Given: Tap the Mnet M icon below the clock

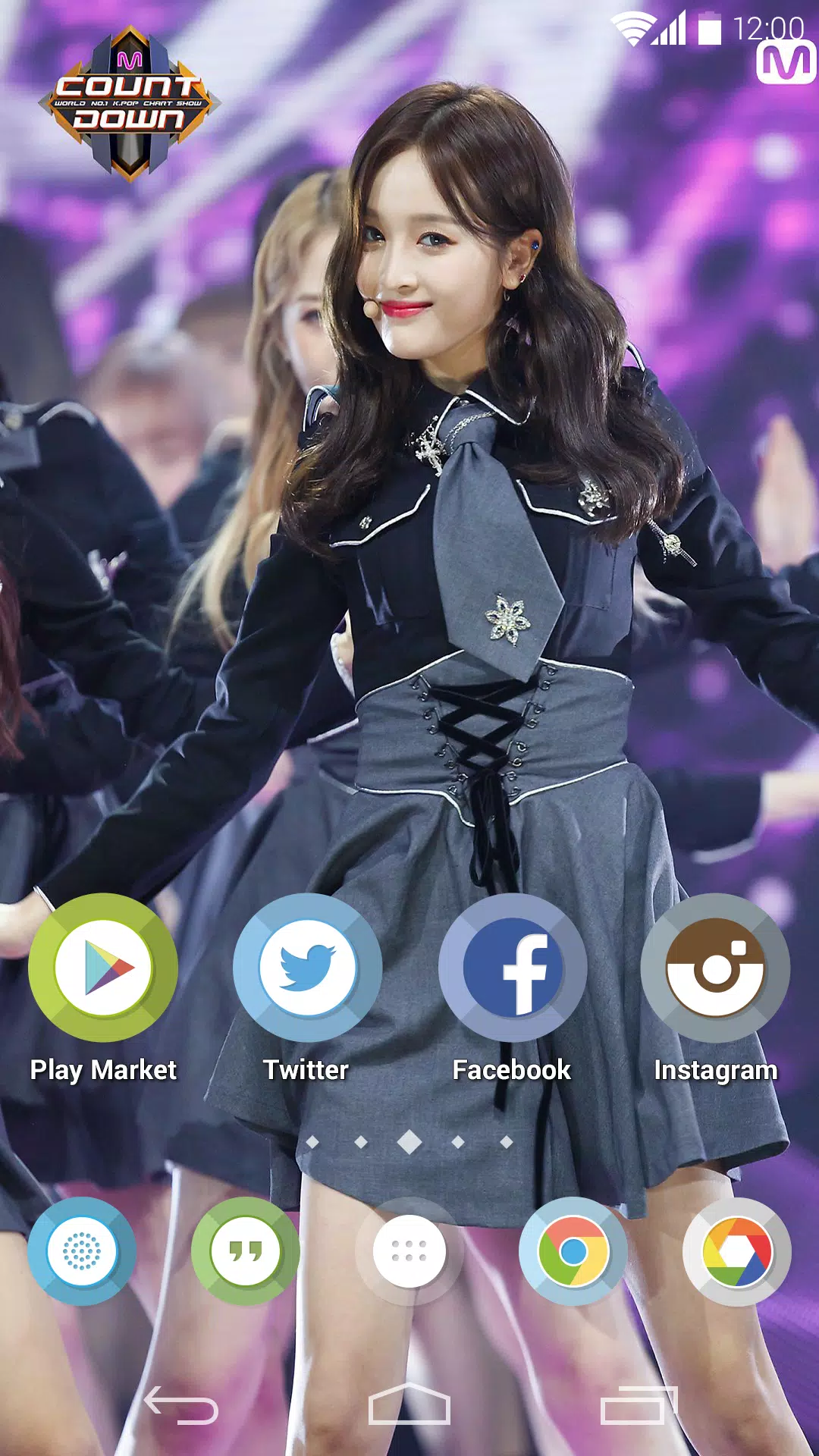Looking at the screenshot, I should point(783,63).
